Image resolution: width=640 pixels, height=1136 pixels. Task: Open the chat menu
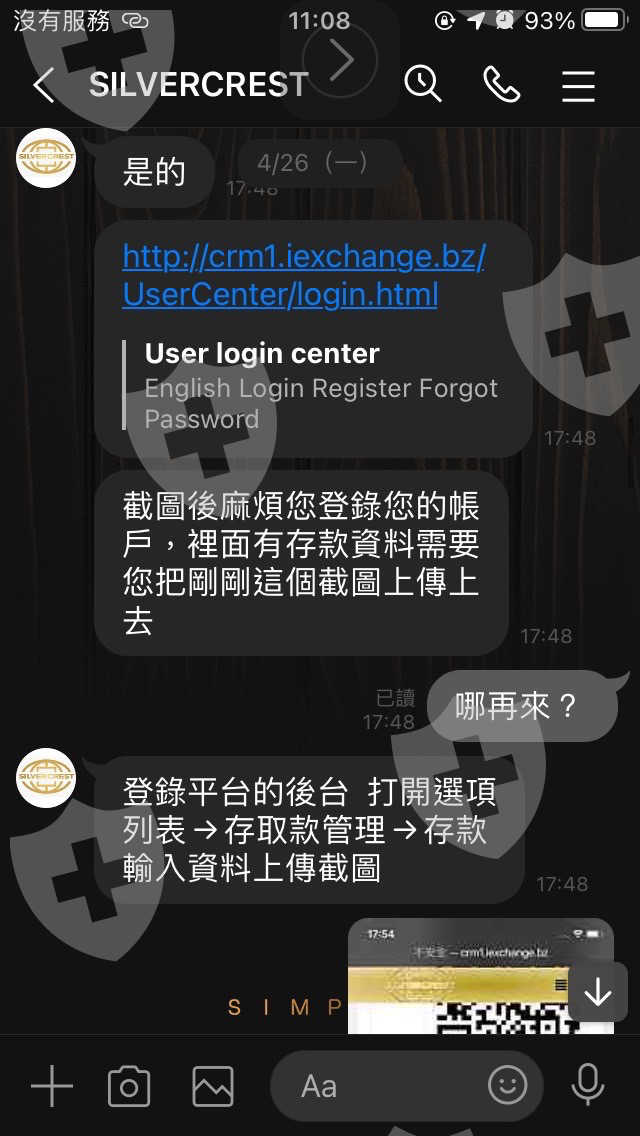578,86
